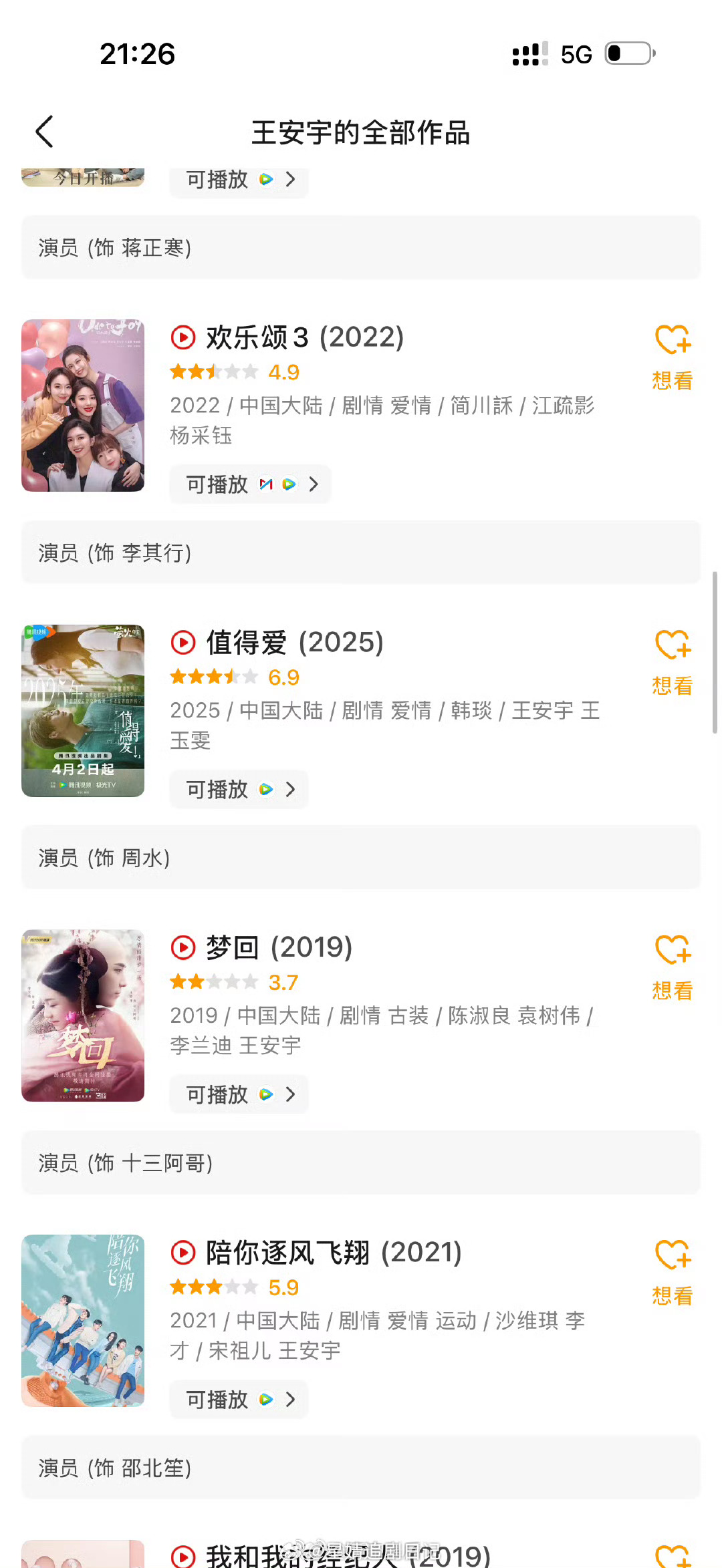Open the 值得爱 (2025) title
Screen dimensions: 722x1568
(x=294, y=643)
